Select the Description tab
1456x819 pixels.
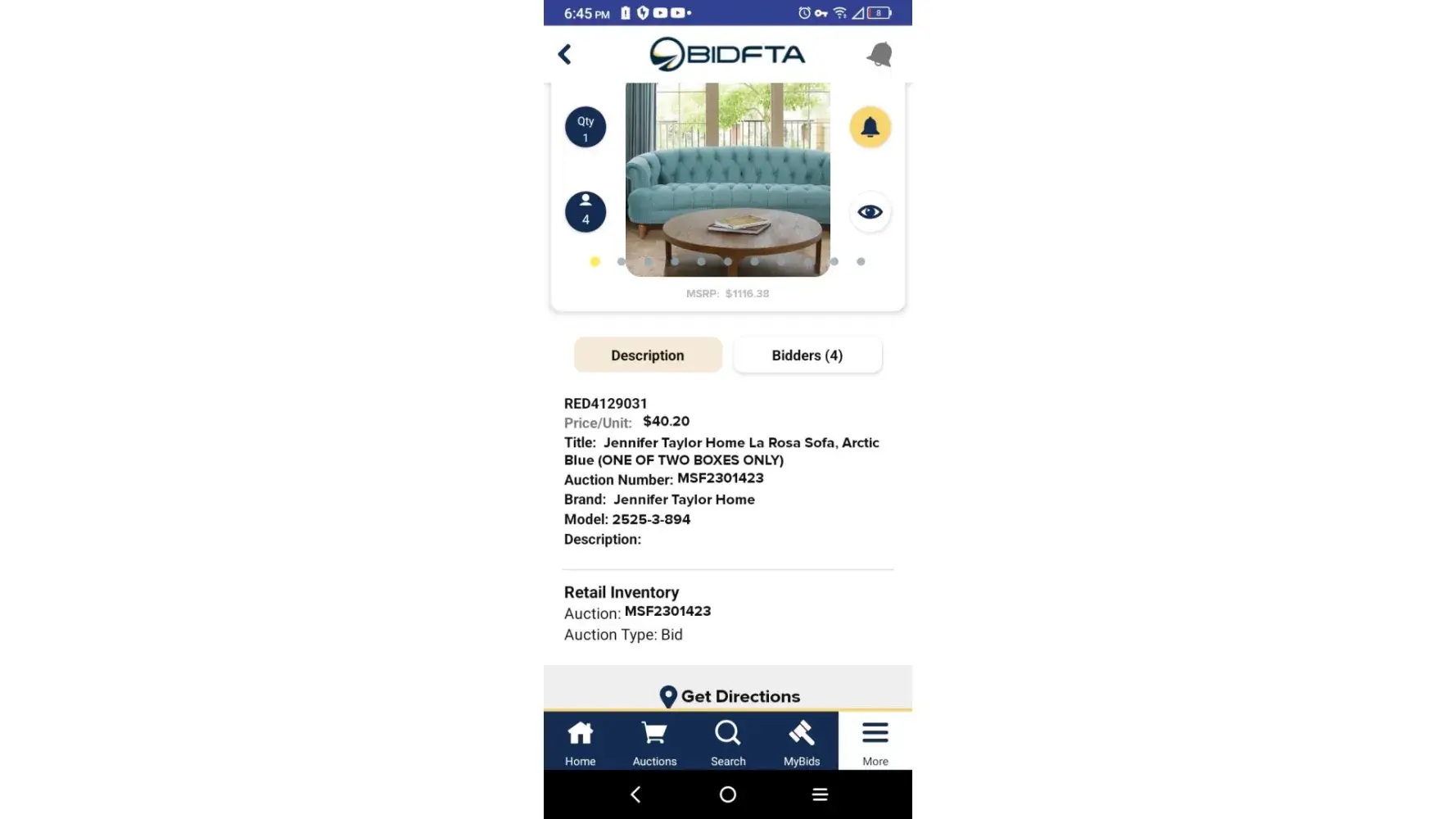[647, 355]
